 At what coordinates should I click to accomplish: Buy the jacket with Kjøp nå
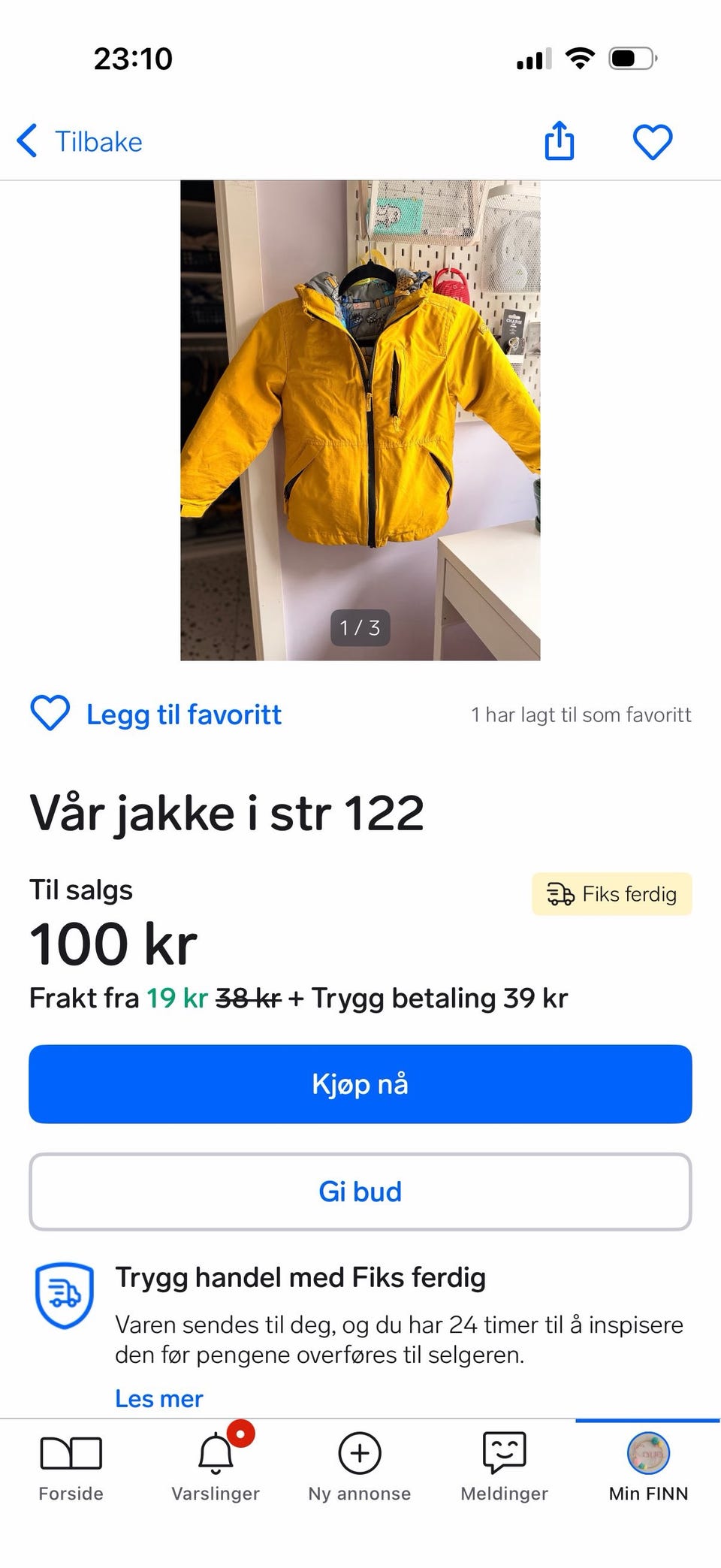(x=360, y=1083)
